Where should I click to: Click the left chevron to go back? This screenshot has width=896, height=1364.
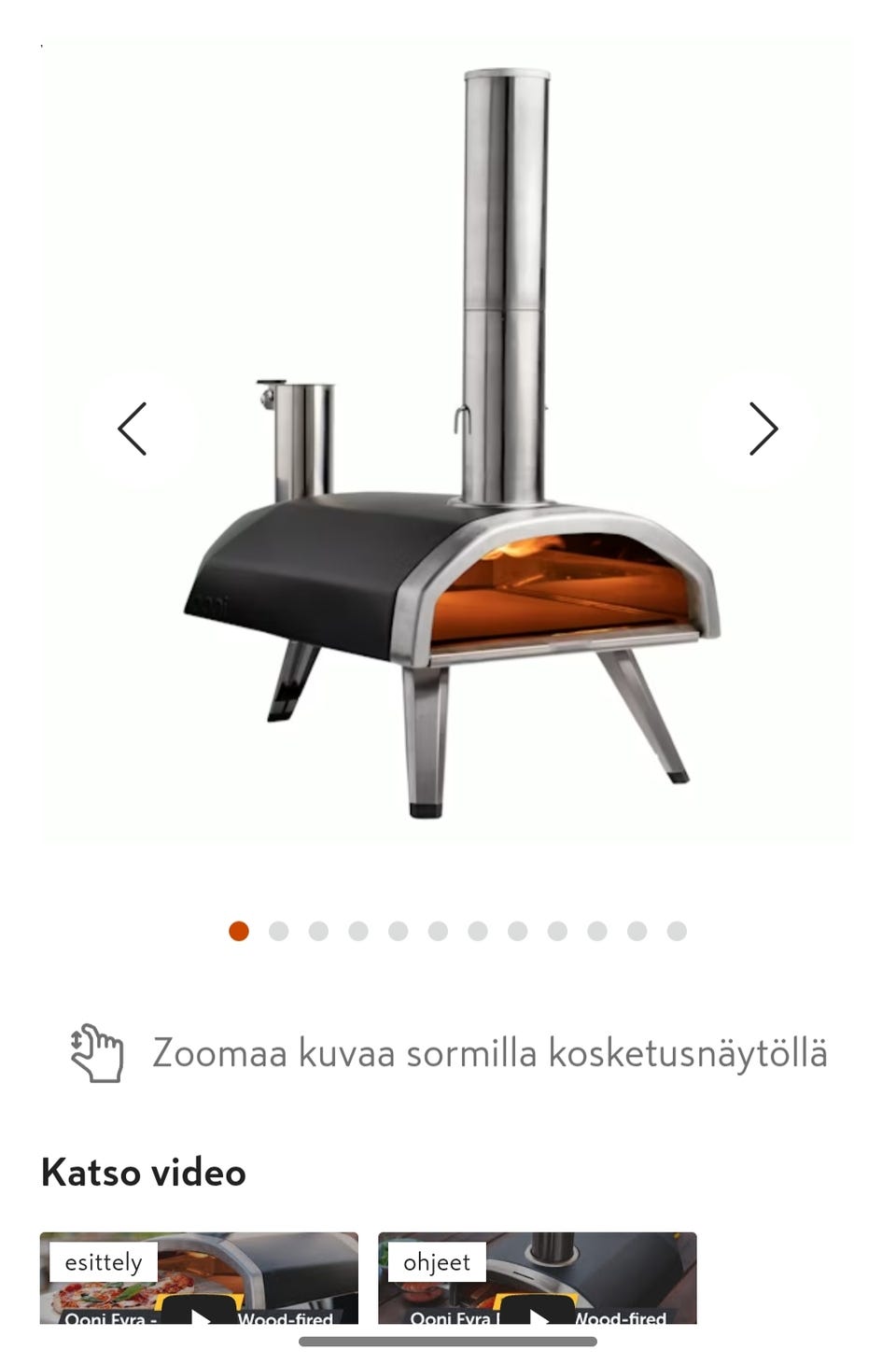point(133,428)
